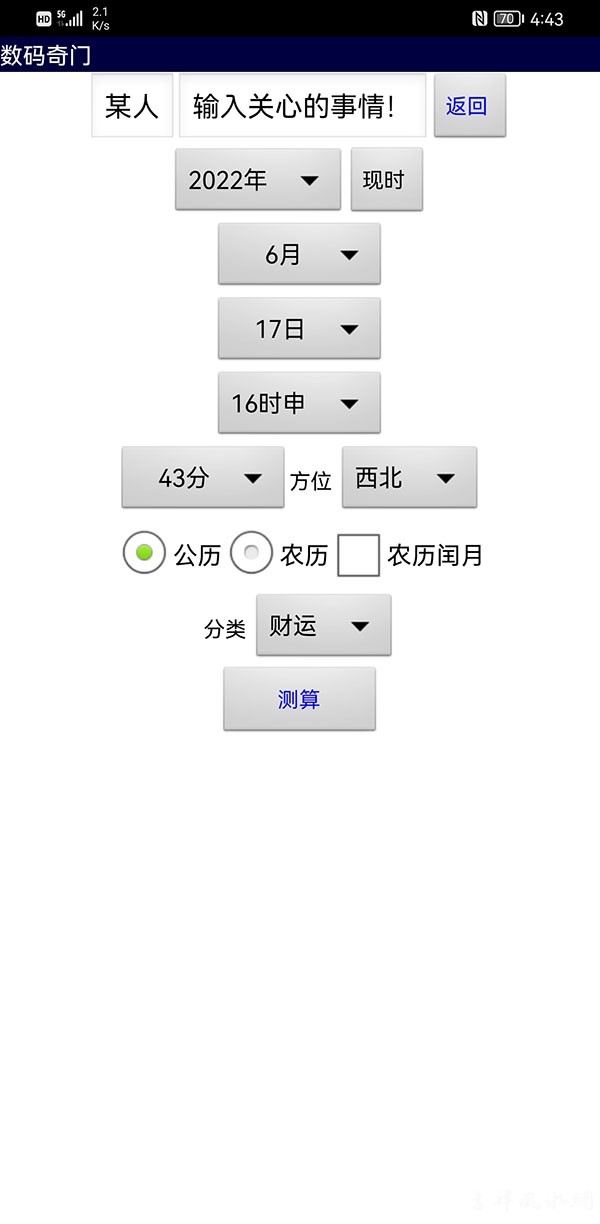This screenshot has width=600, height=1224.
Task: Expand the 16时申 hour dropdown
Action: (299, 403)
